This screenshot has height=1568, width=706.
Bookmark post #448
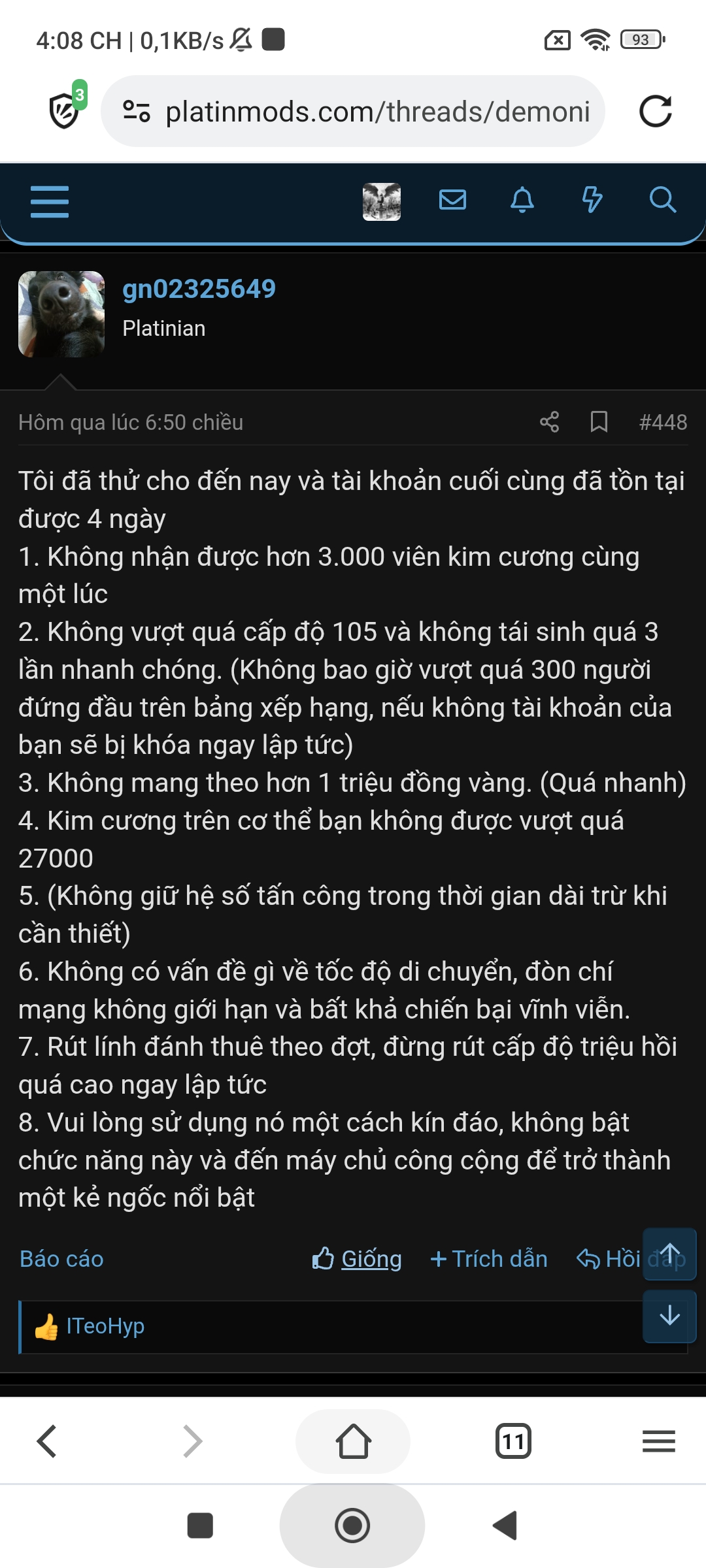point(599,422)
